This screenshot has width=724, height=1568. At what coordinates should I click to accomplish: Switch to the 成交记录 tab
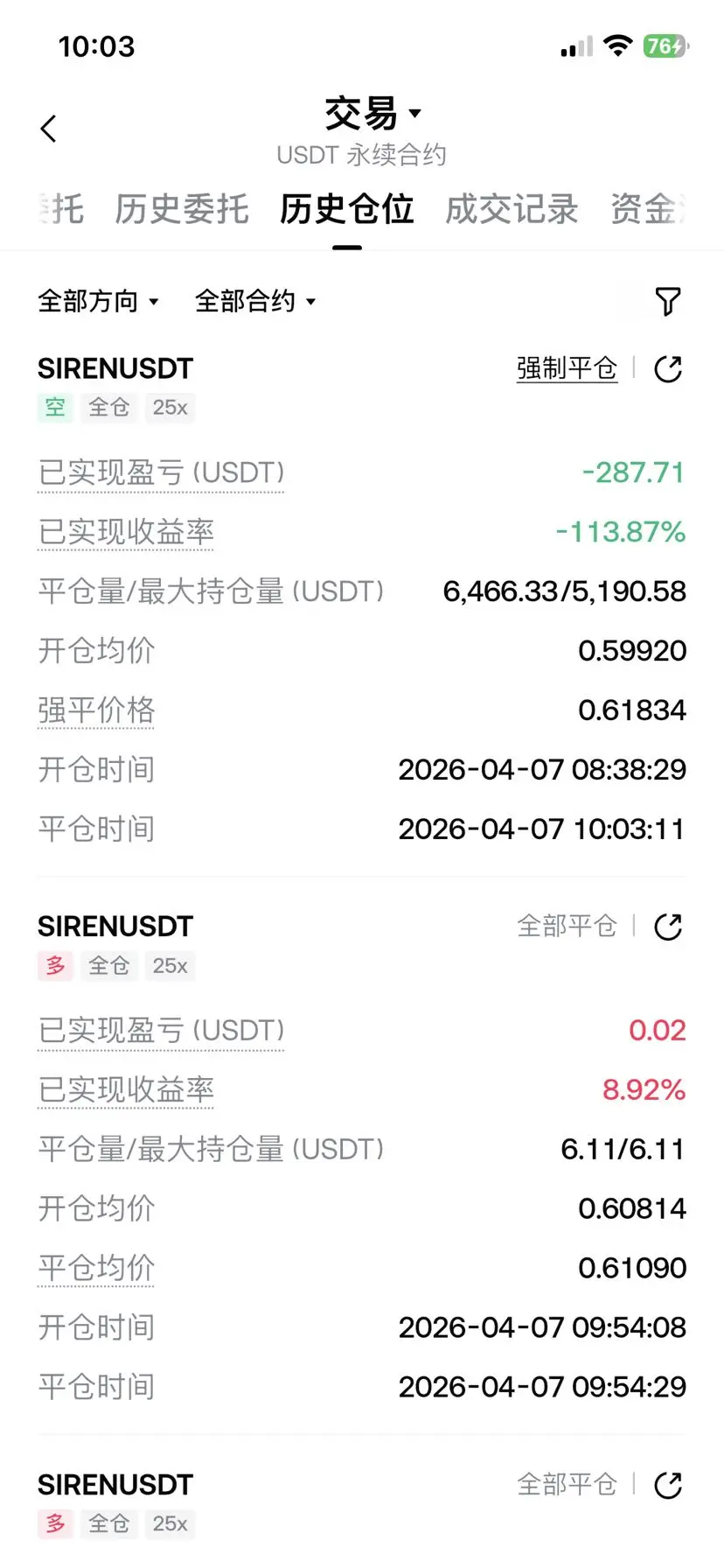[x=512, y=209]
